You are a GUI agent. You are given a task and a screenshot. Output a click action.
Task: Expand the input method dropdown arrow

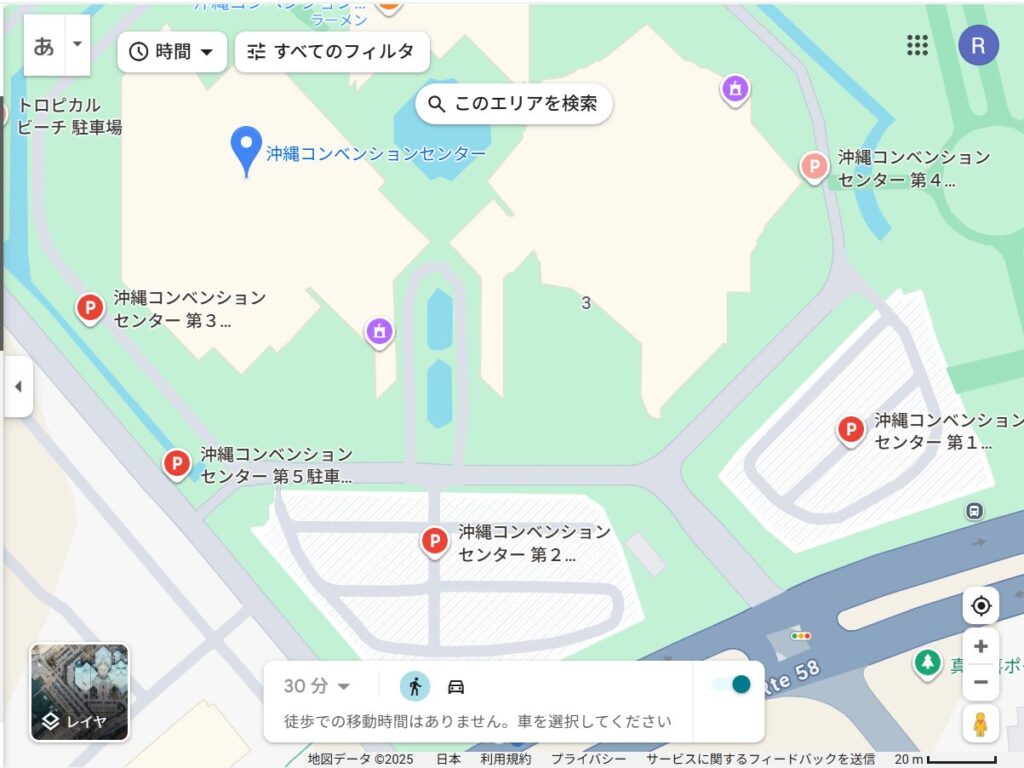pyautogui.click(x=78, y=45)
